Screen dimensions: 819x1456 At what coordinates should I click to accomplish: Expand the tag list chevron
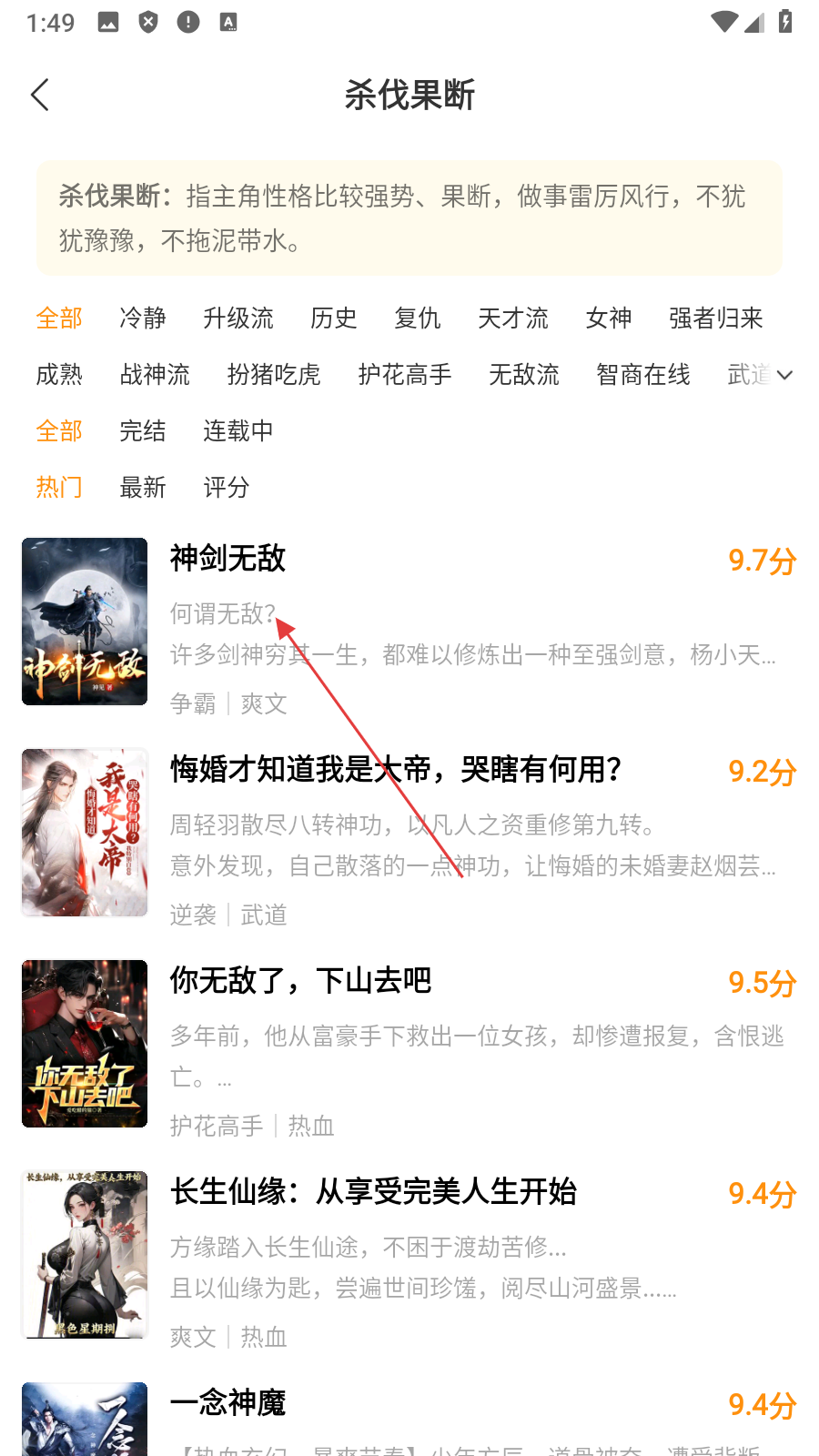point(784,375)
